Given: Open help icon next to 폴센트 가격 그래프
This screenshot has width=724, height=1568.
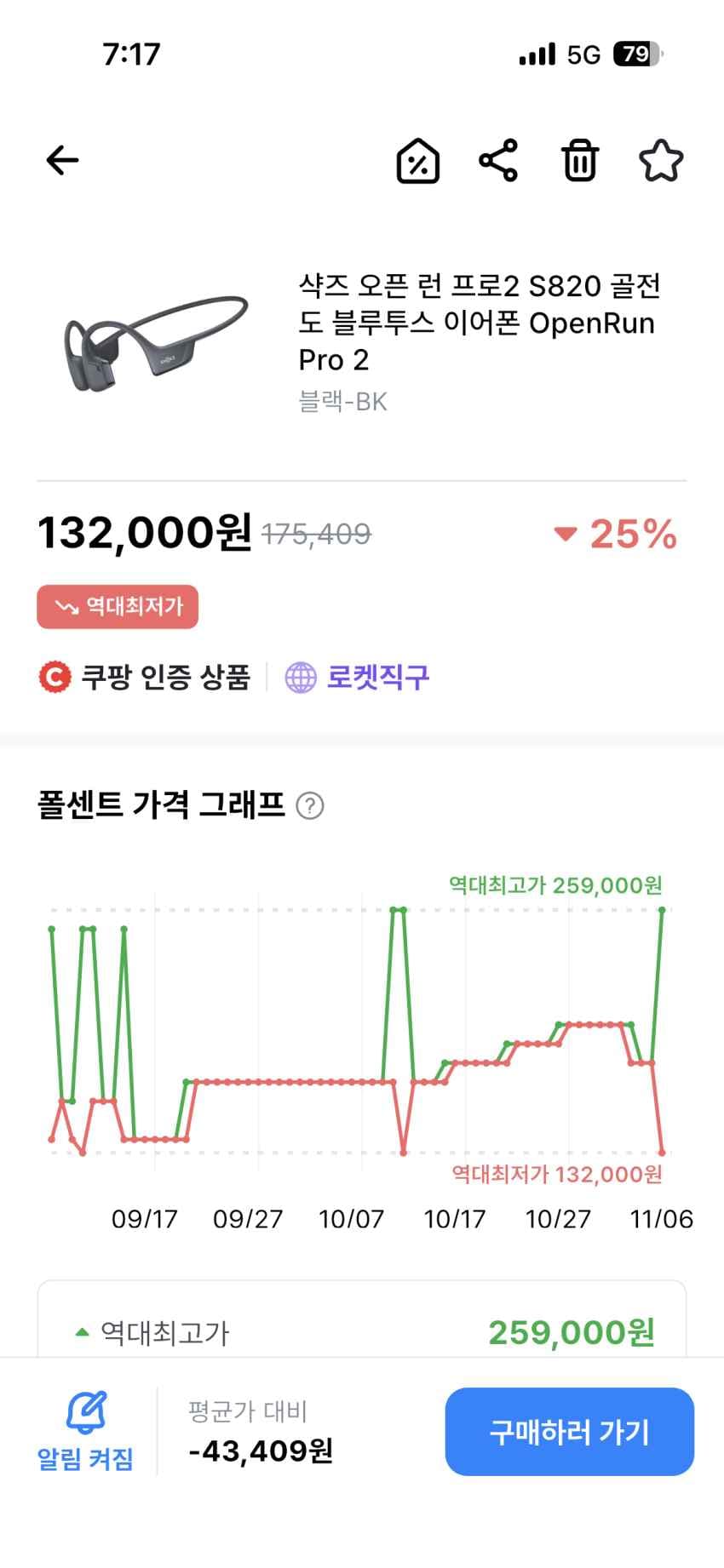Looking at the screenshot, I should click(310, 805).
